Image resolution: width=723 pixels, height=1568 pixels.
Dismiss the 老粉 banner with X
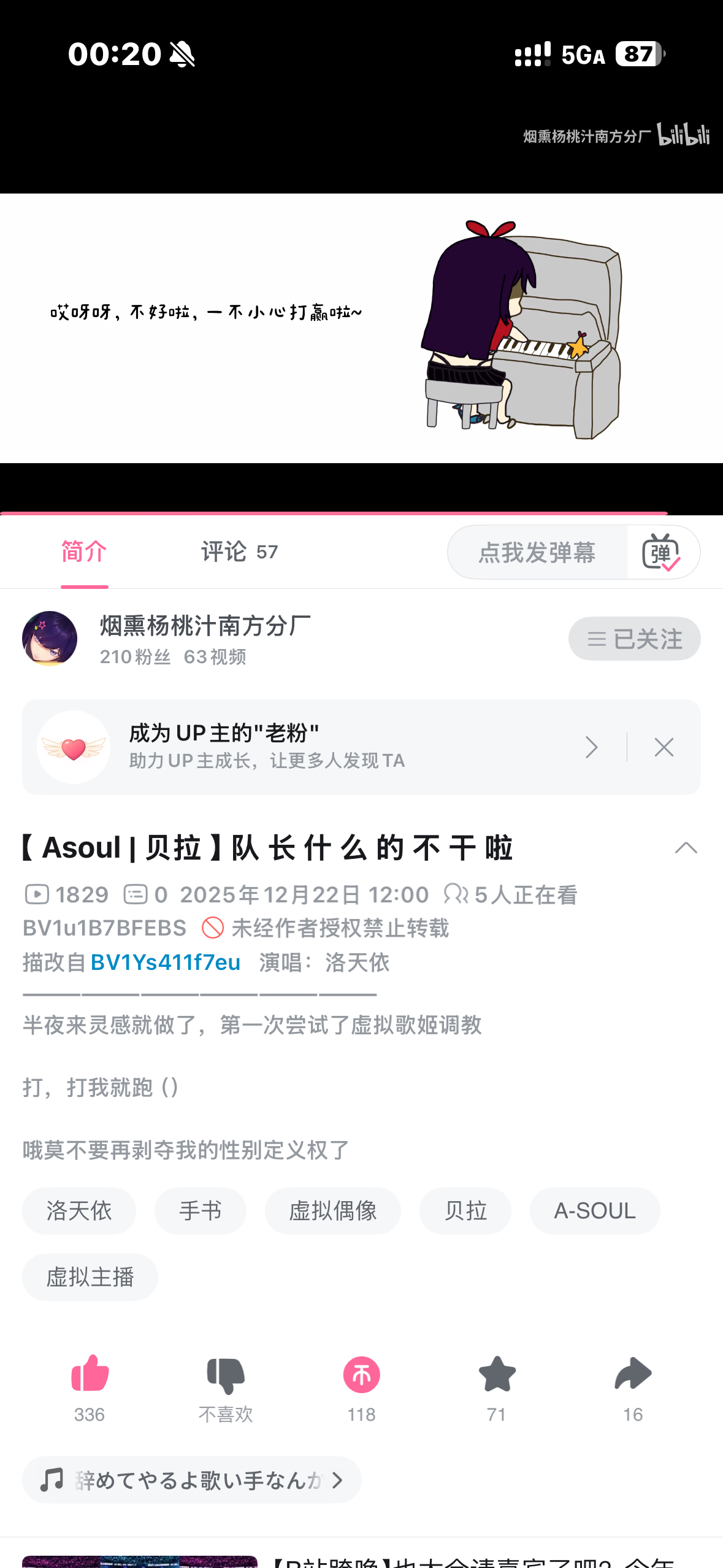664,747
